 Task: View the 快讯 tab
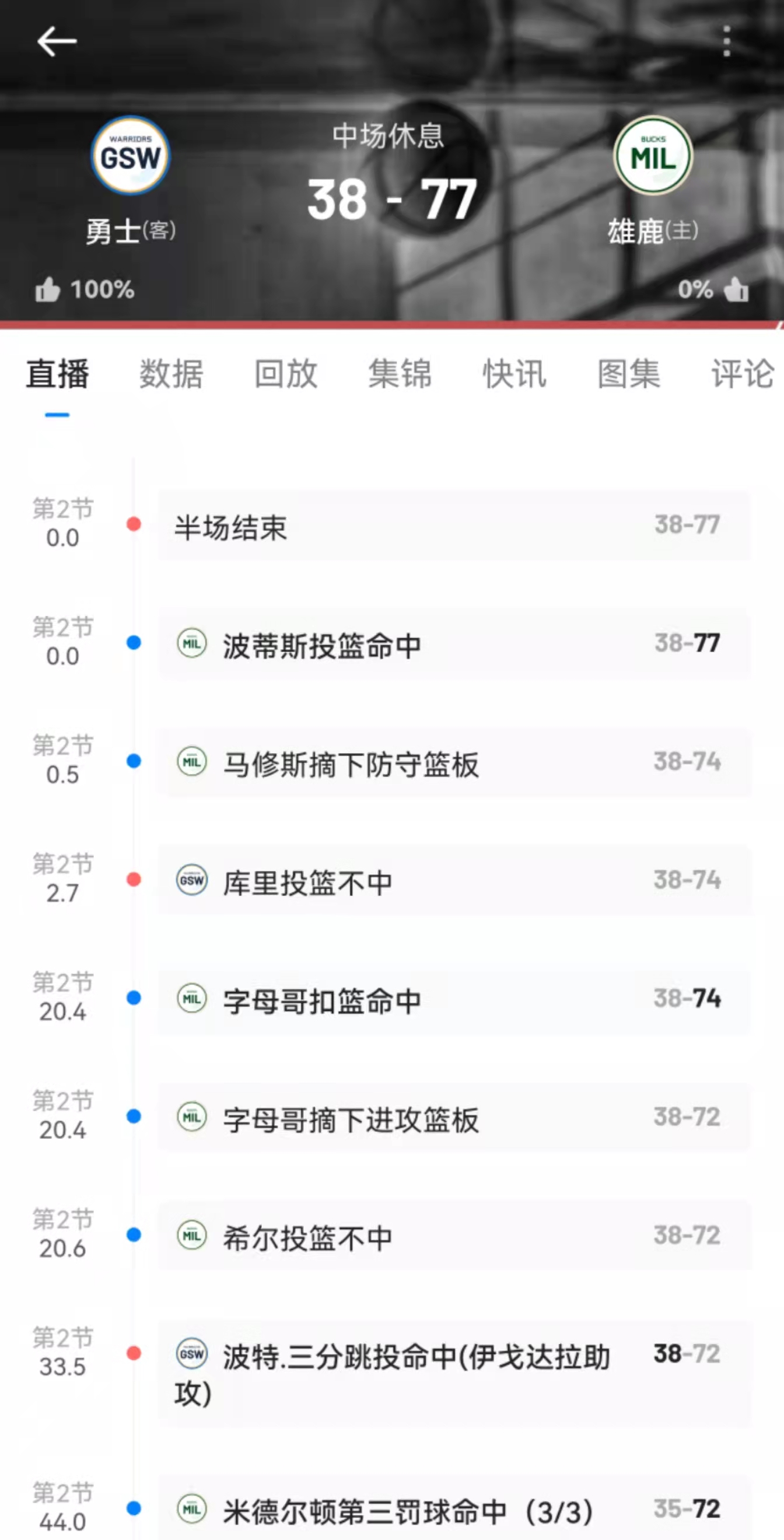click(514, 374)
